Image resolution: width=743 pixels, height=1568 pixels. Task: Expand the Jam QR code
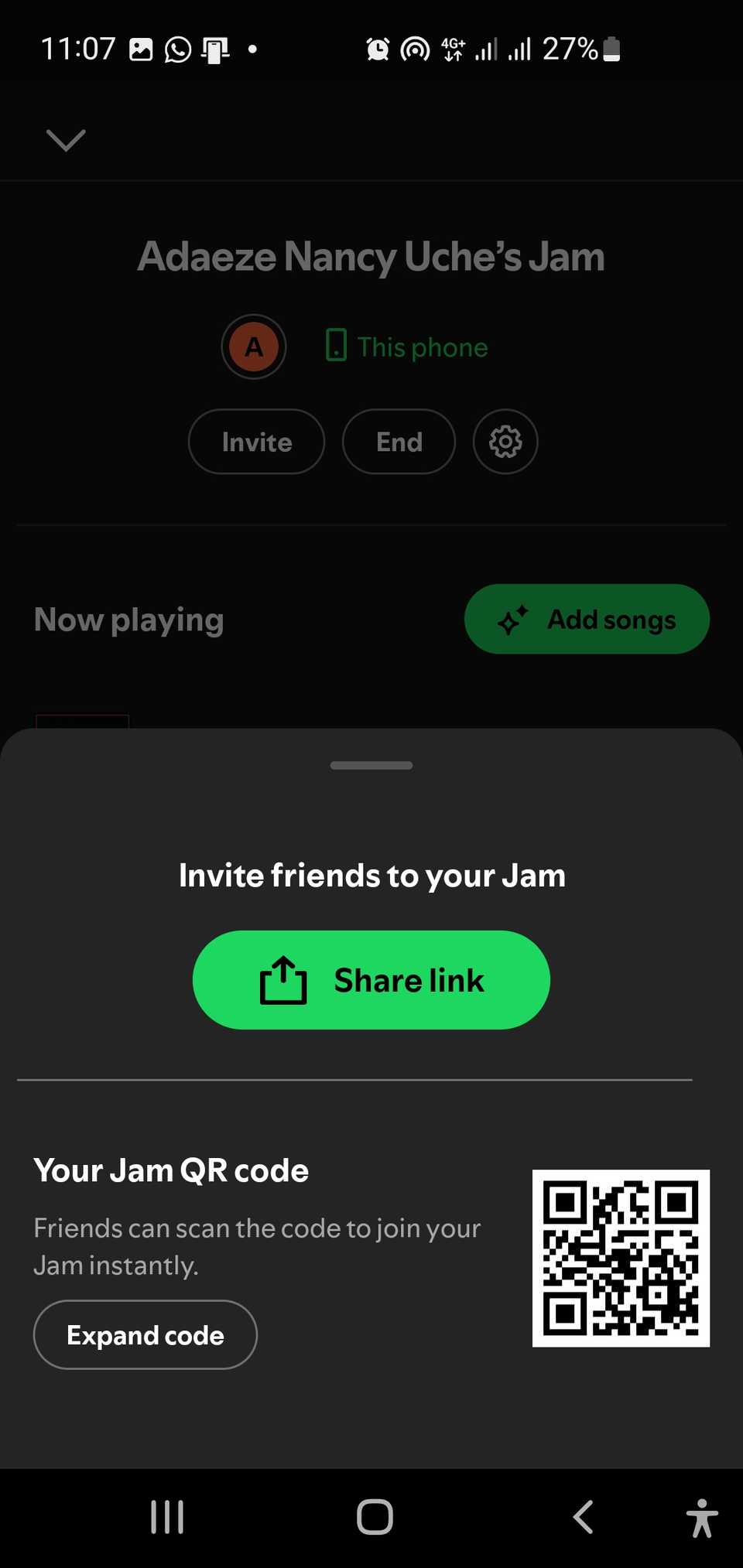coord(145,1334)
